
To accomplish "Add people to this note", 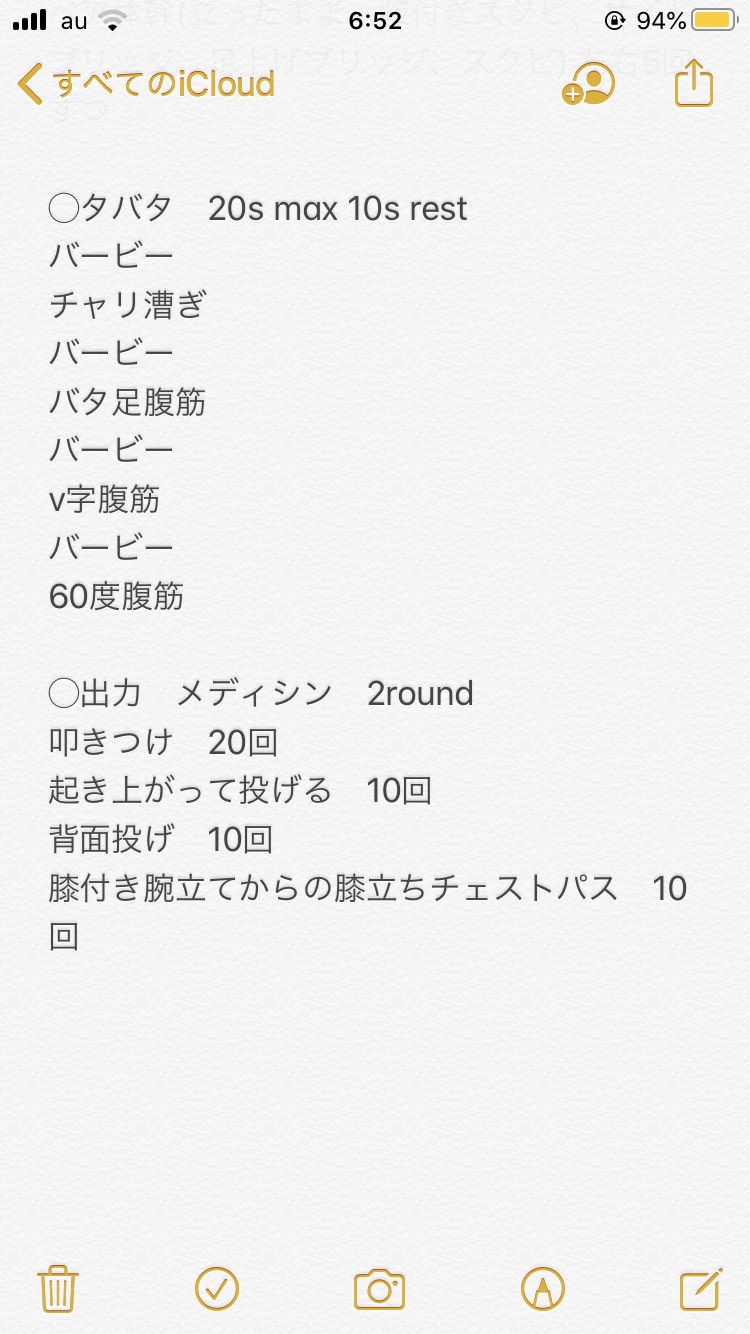I will pyautogui.click(x=589, y=85).
